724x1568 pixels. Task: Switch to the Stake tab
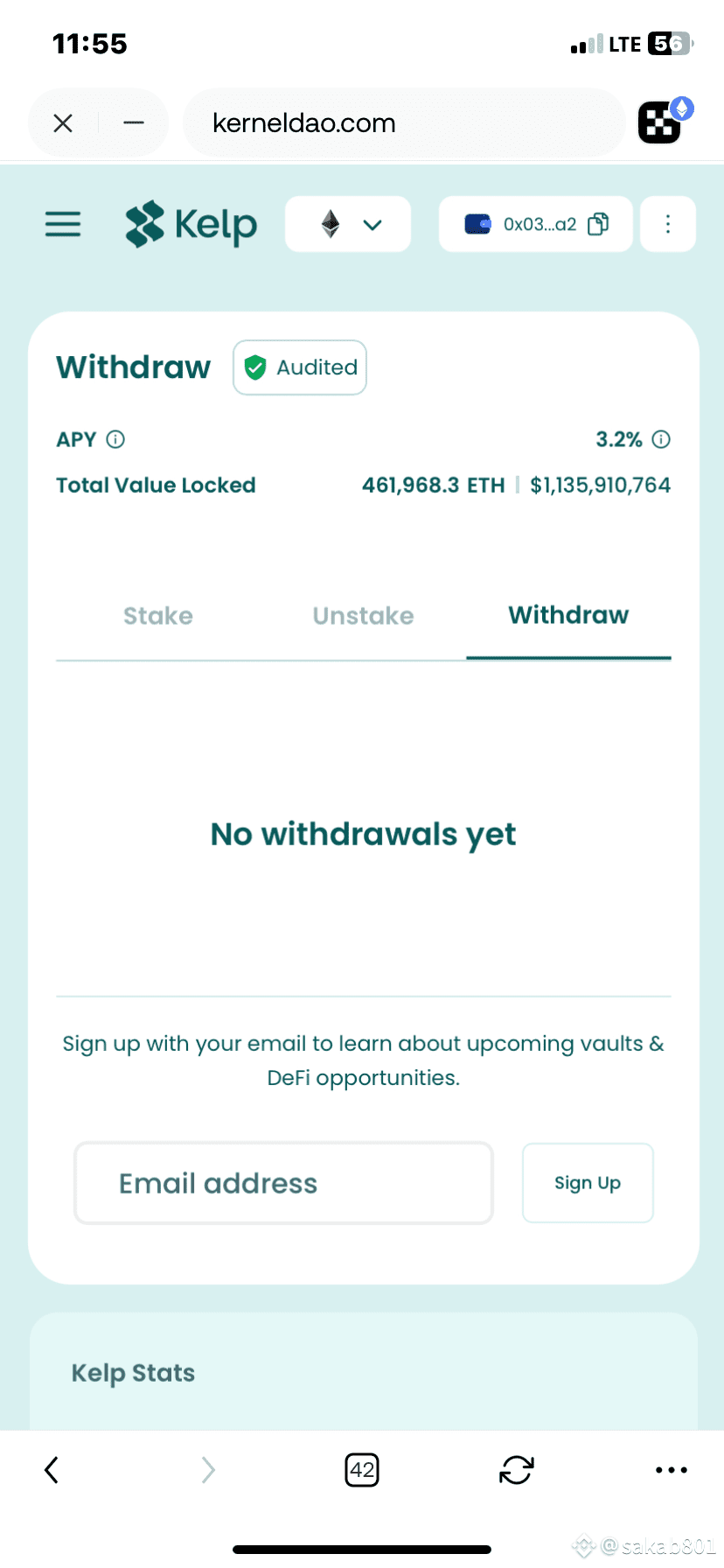point(158,616)
